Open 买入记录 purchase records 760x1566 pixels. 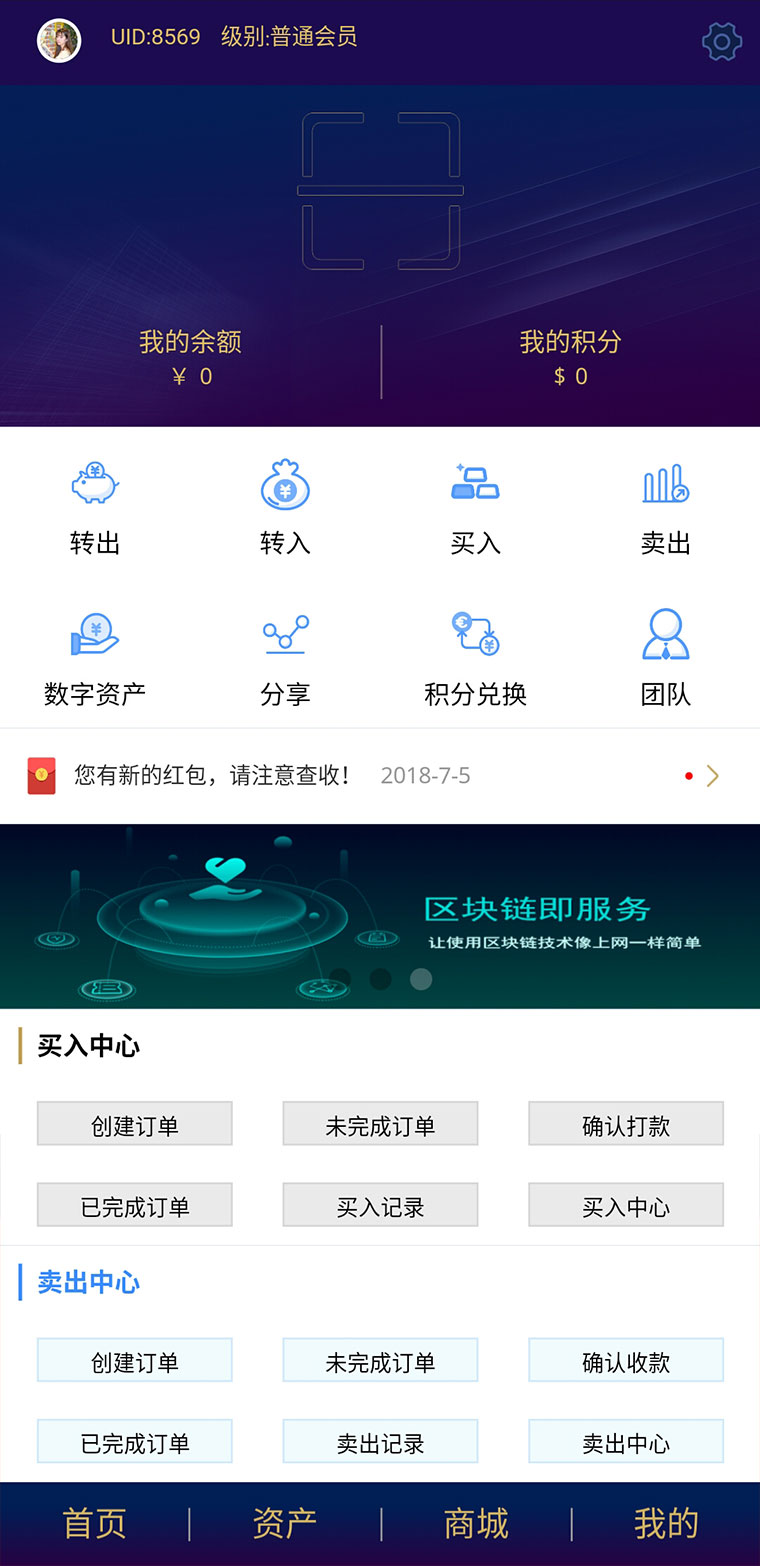(x=380, y=1206)
